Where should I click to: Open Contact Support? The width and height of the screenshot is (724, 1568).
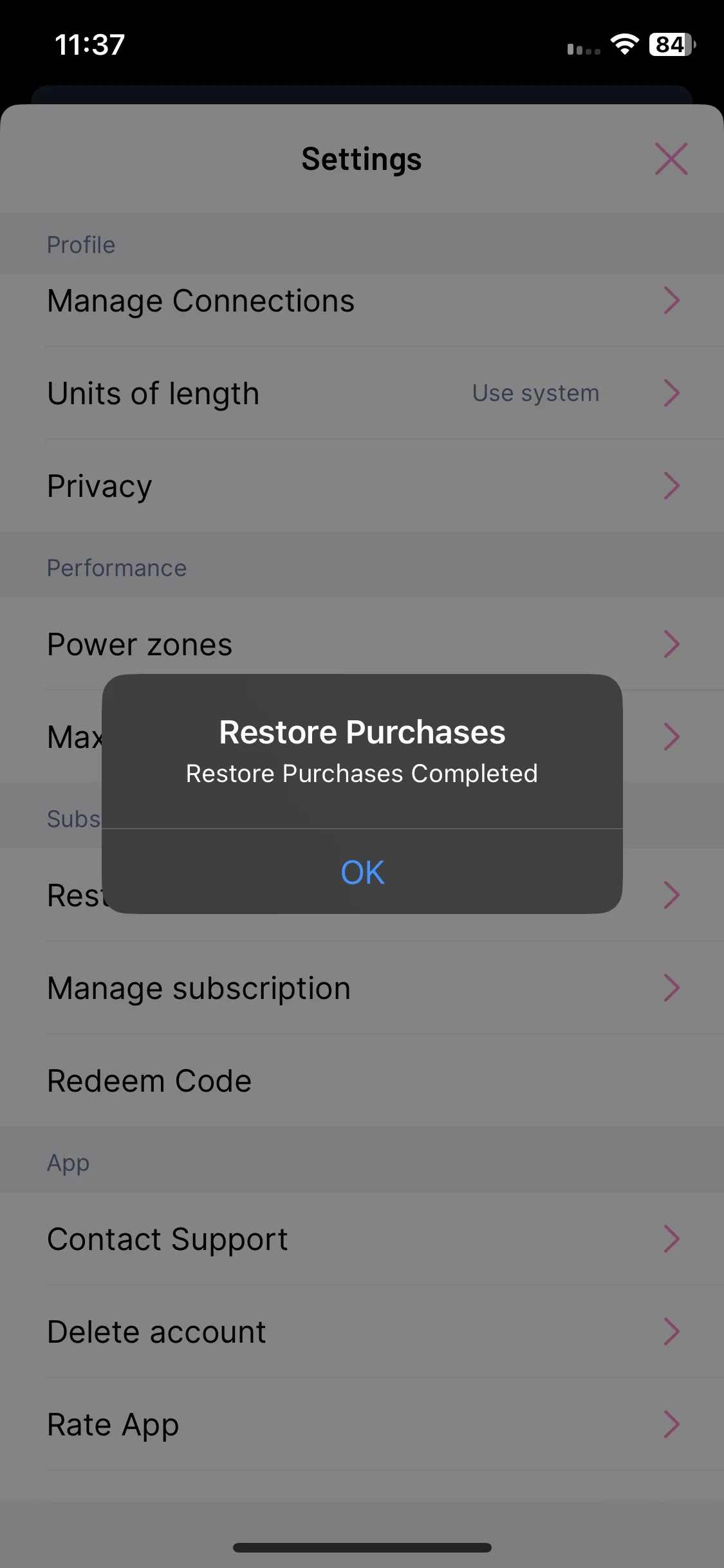[362, 1239]
